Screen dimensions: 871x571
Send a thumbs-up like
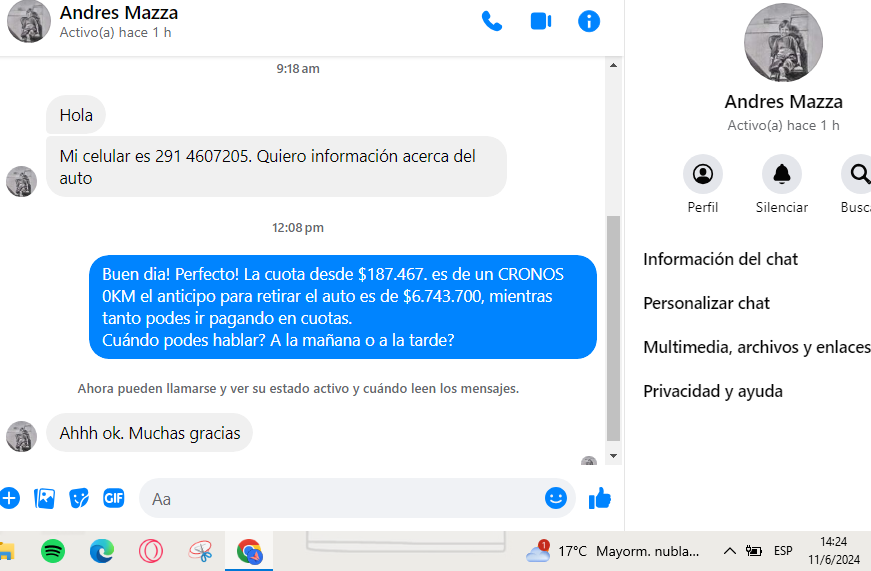[600, 498]
